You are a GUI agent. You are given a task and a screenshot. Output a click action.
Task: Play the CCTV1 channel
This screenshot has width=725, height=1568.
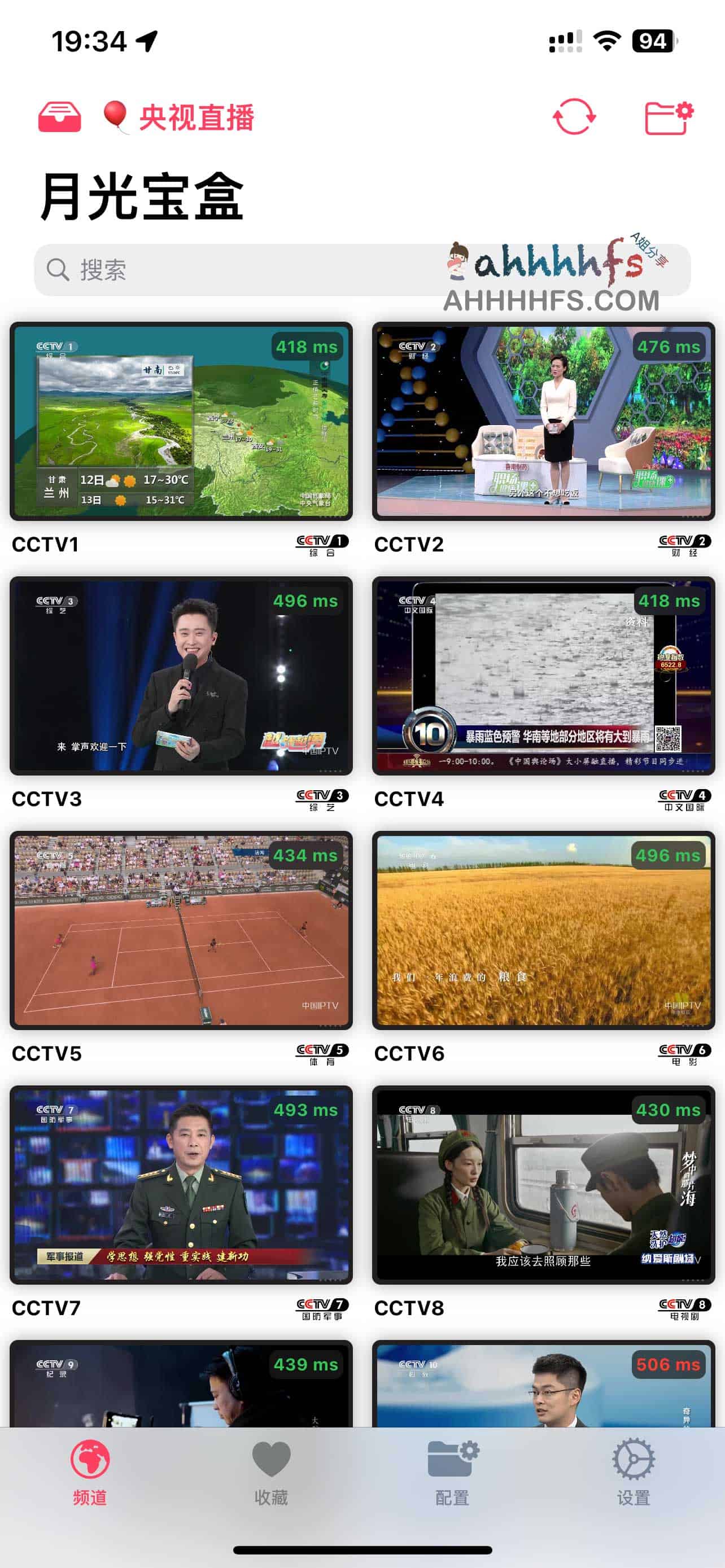pyautogui.click(x=181, y=421)
